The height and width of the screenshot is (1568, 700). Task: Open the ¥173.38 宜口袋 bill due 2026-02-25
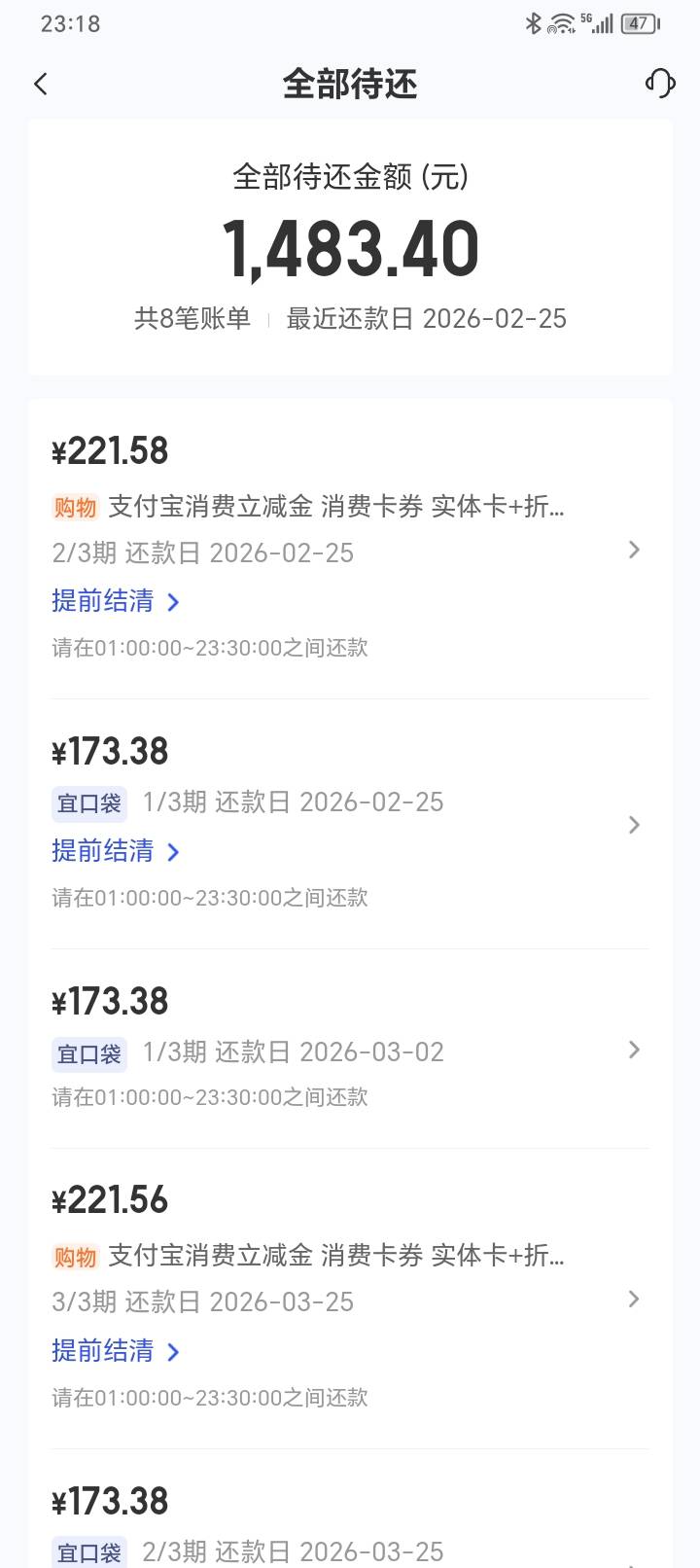[350, 824]
